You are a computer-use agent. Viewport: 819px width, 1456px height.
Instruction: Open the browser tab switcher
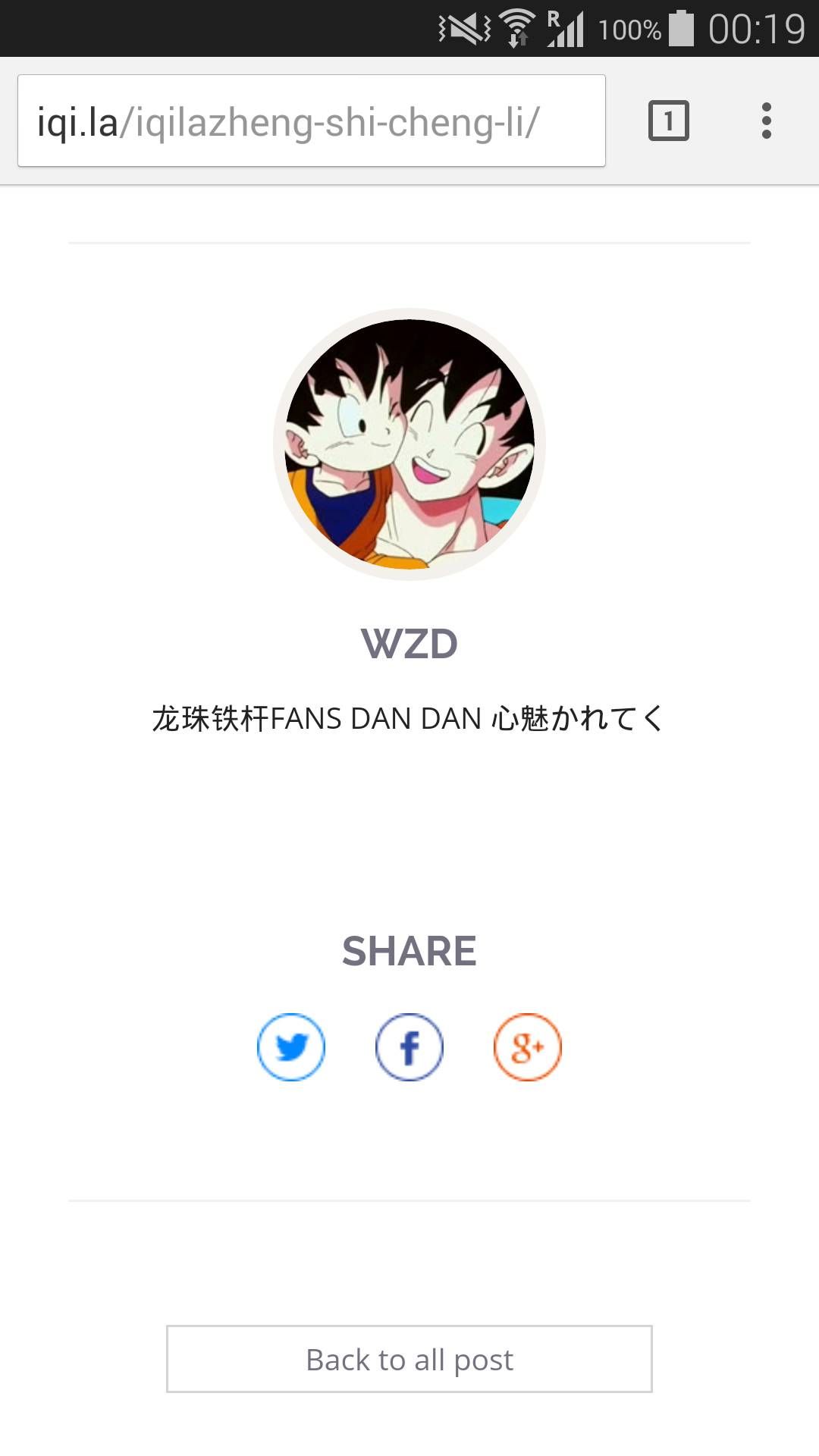[x=668, y=121]
